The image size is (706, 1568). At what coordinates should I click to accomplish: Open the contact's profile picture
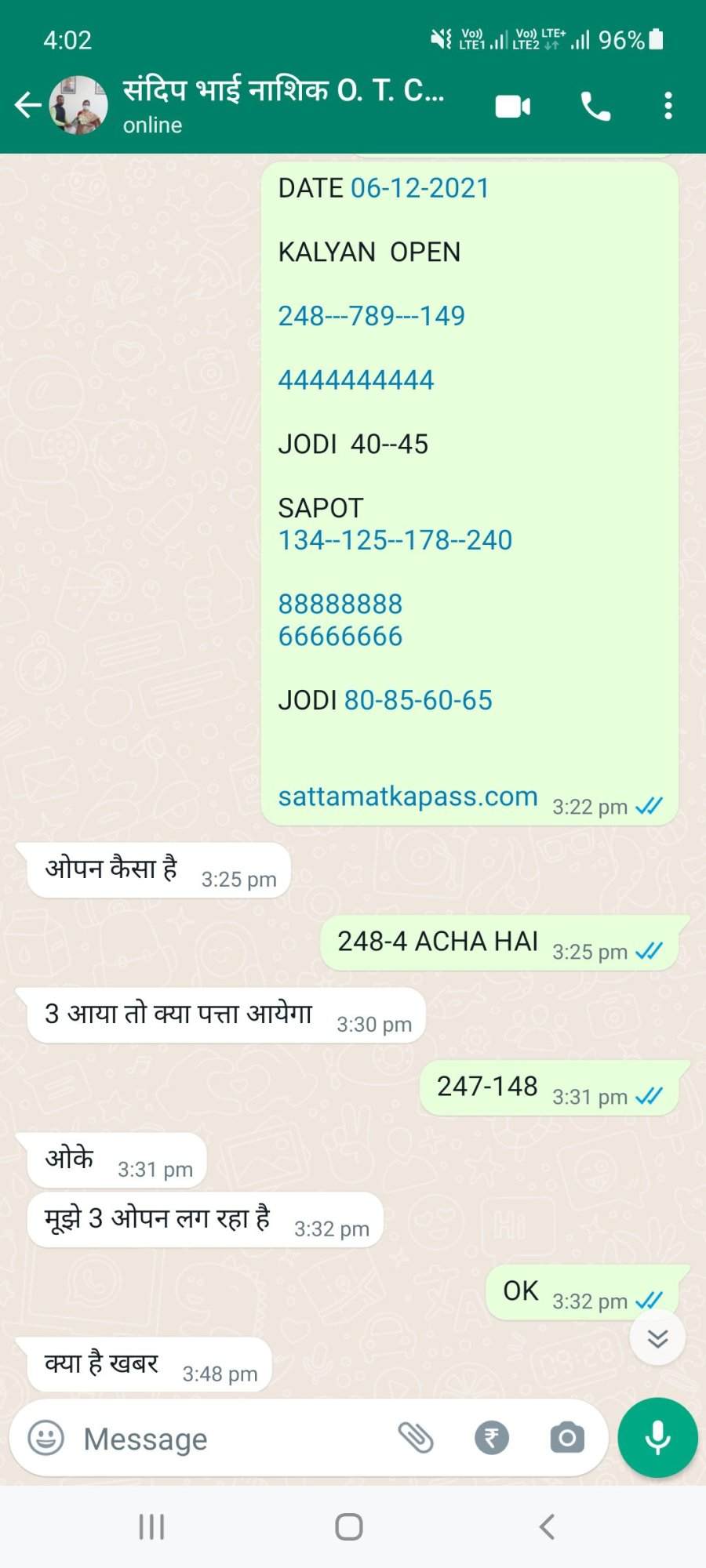click(x=78, y=105)
